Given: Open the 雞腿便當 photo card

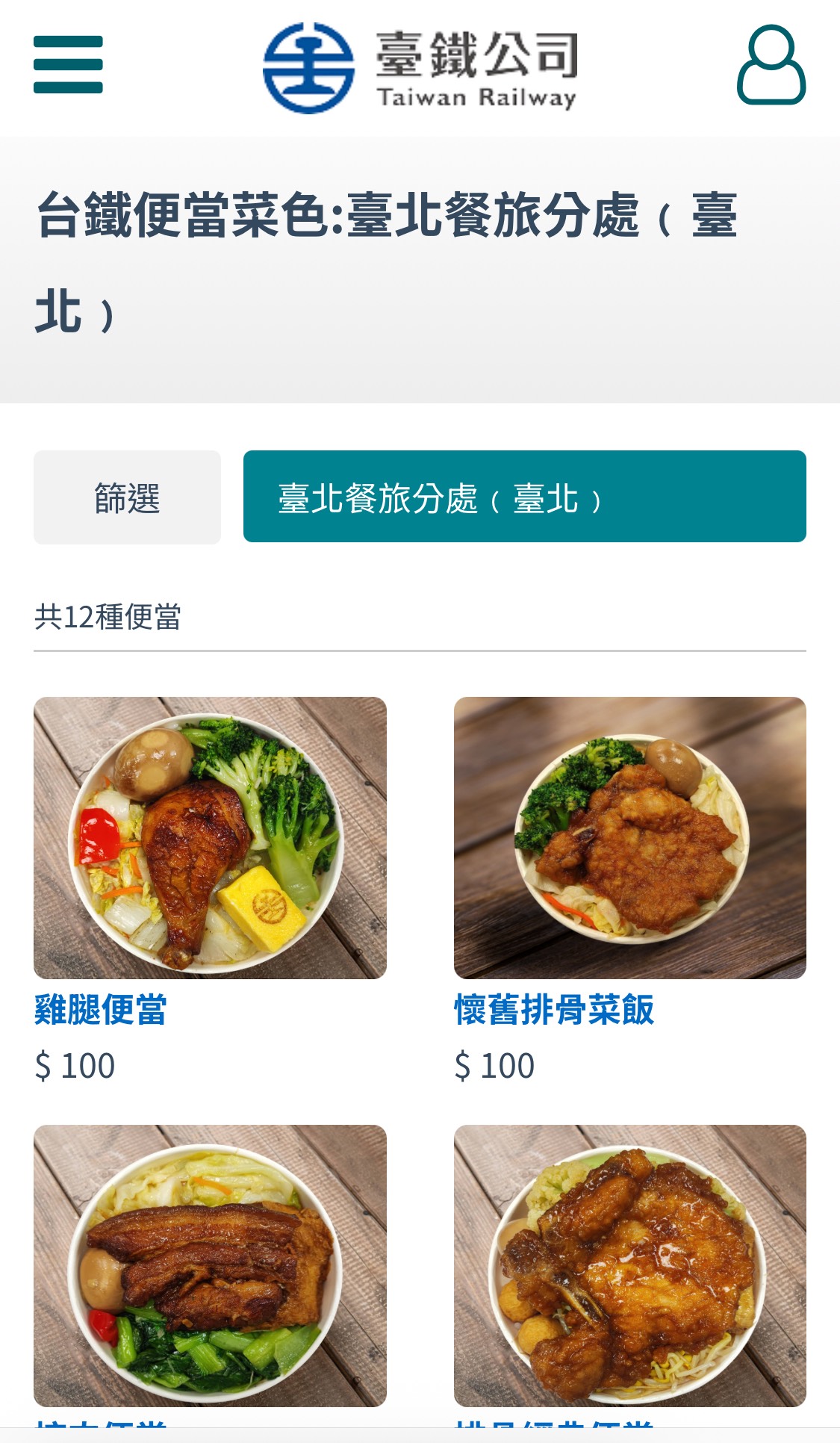Looking at the screenshot, I should click(210, 837).
